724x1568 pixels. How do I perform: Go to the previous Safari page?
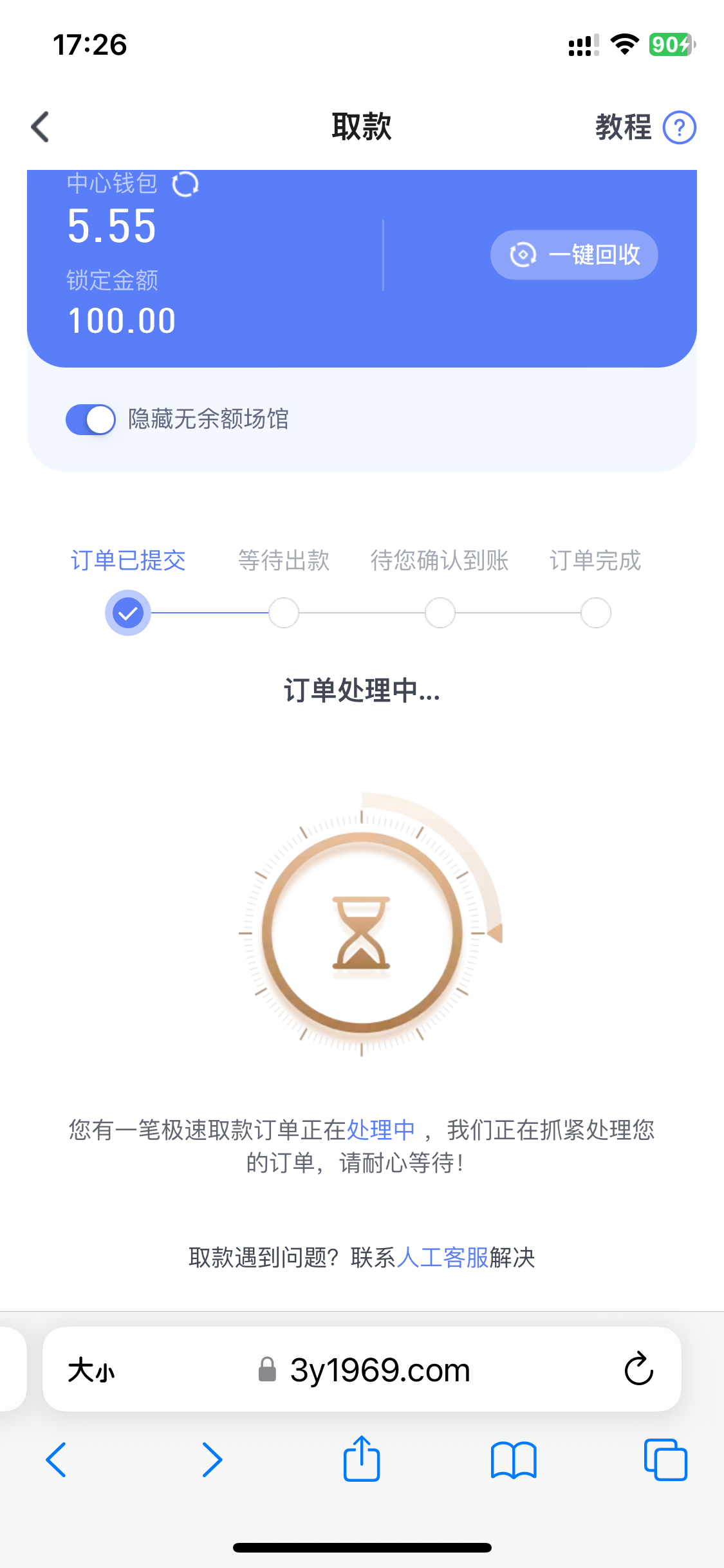click(57, 1460)
